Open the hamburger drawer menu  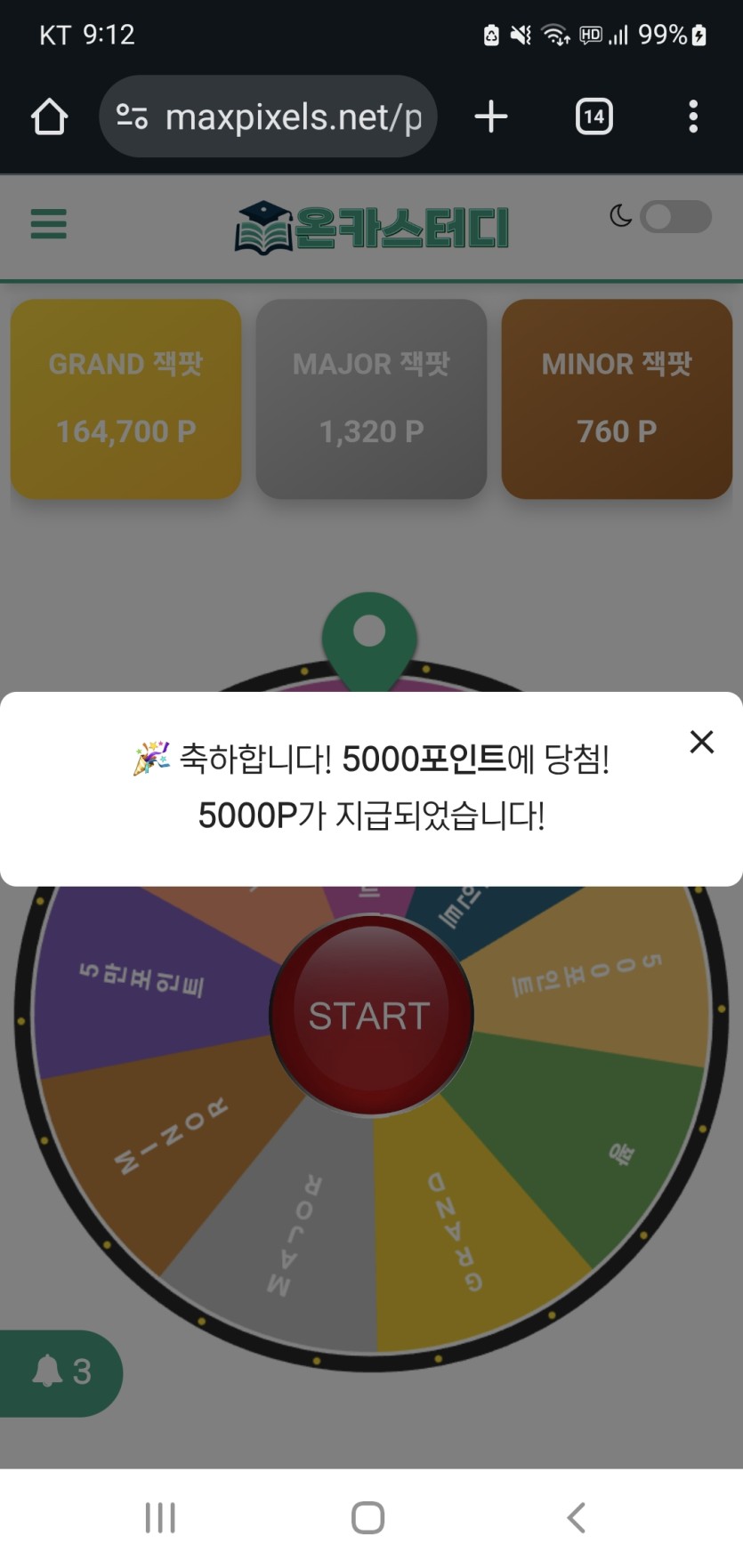tap(49, 223)
